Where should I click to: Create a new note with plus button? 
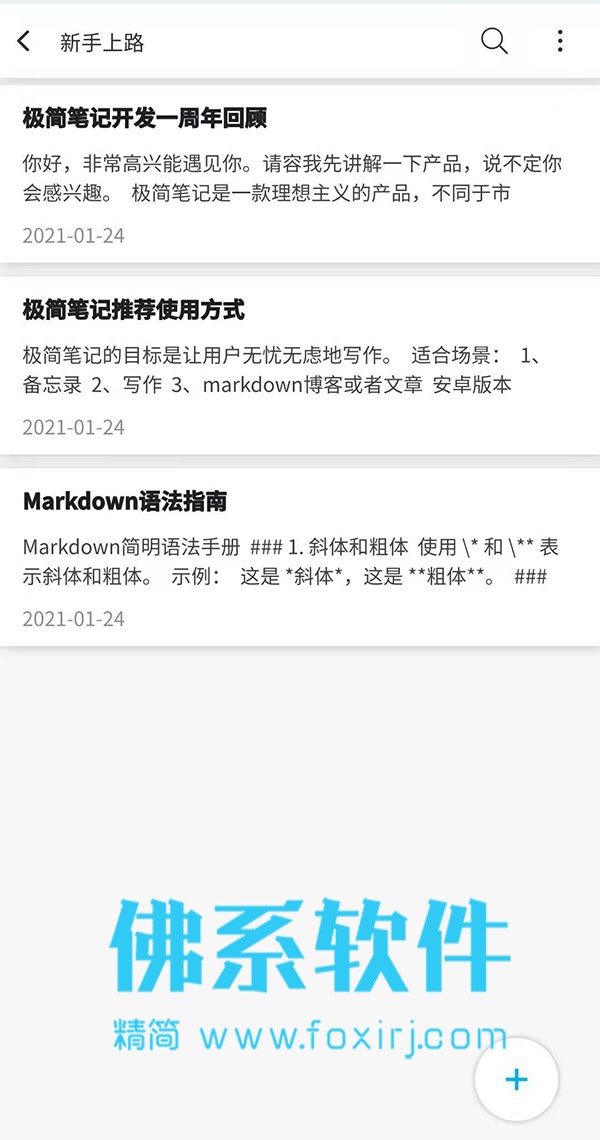click(516, 1079)
